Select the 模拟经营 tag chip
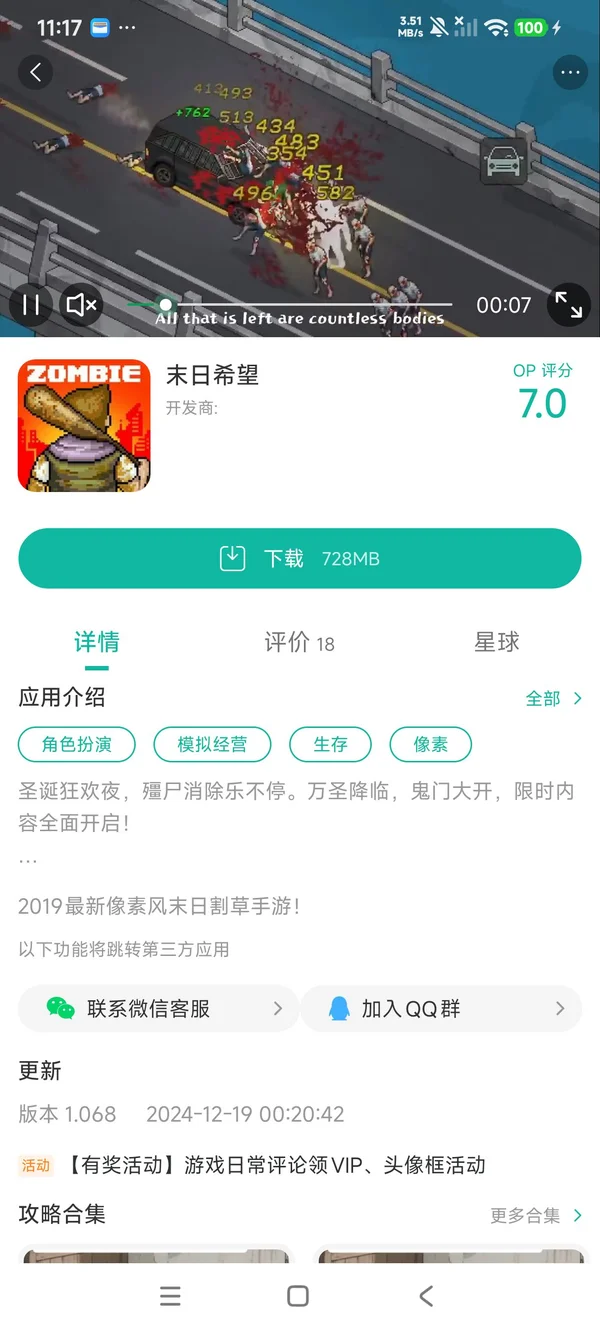The height and width of the screenshot is (1333, 600). [x=212, y=744]
